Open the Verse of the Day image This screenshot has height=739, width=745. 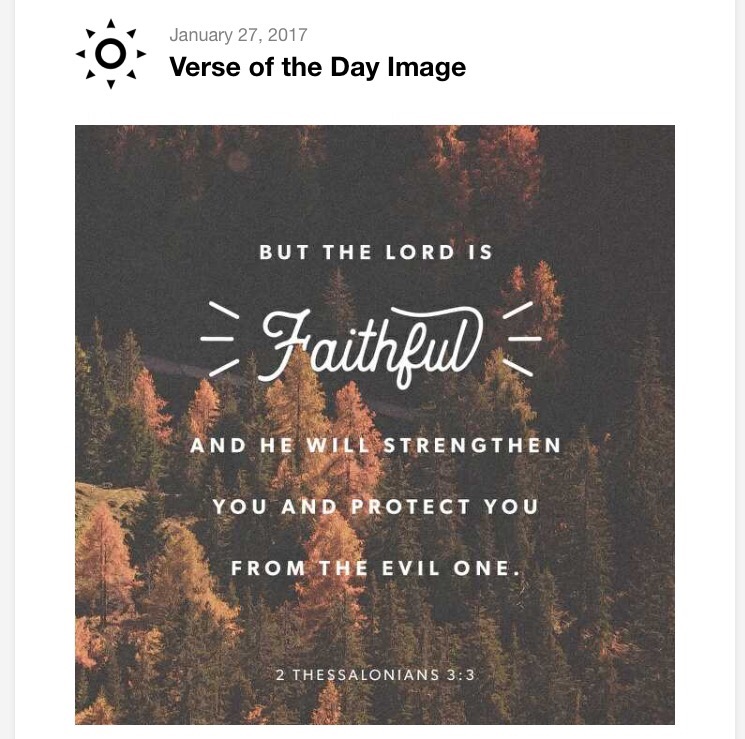[374, 424]
